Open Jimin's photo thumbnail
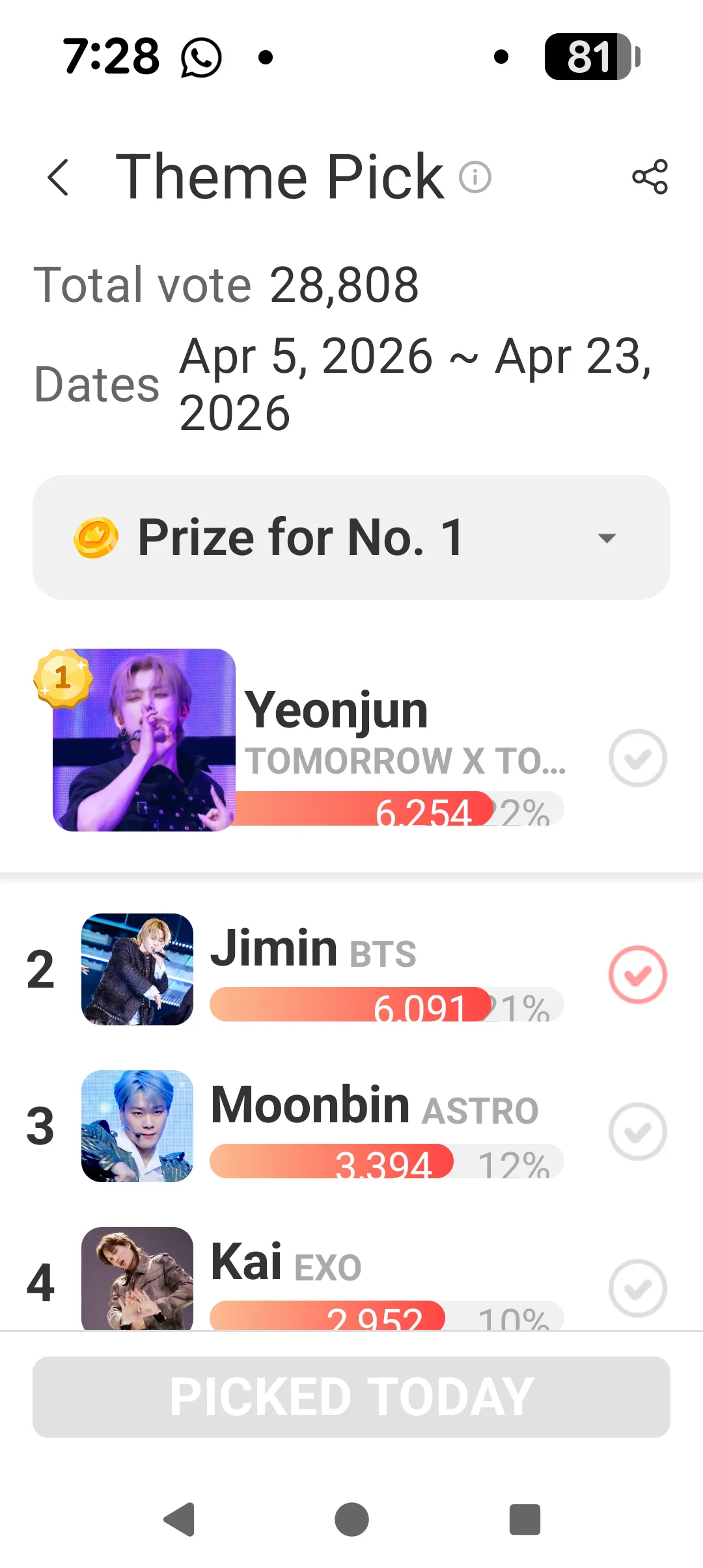Image resolution: width=703 pixels, height=1568 pixels. [137, 969]
